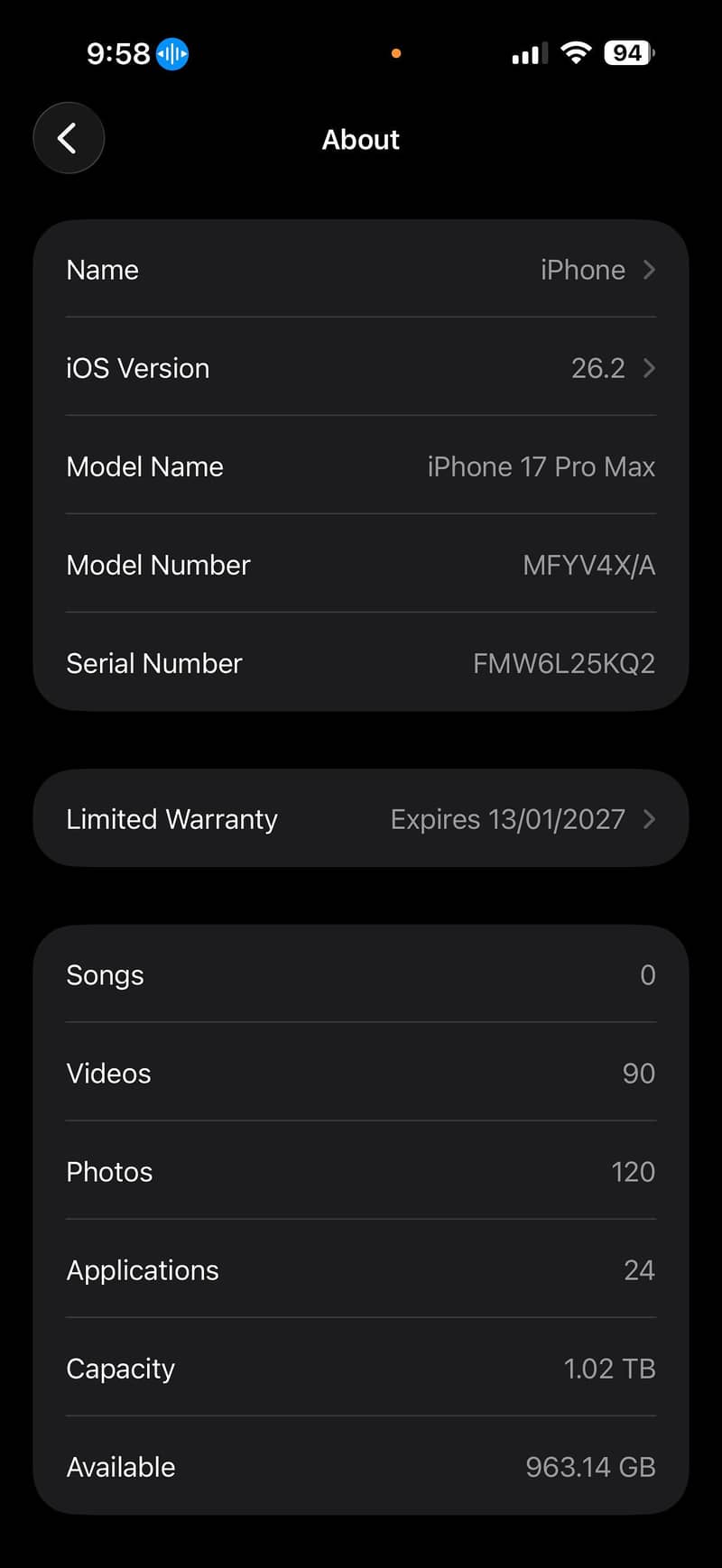722x1568 pixels.
Task: Expand the iOS Version 26.2 details
Action: [649, 368]
